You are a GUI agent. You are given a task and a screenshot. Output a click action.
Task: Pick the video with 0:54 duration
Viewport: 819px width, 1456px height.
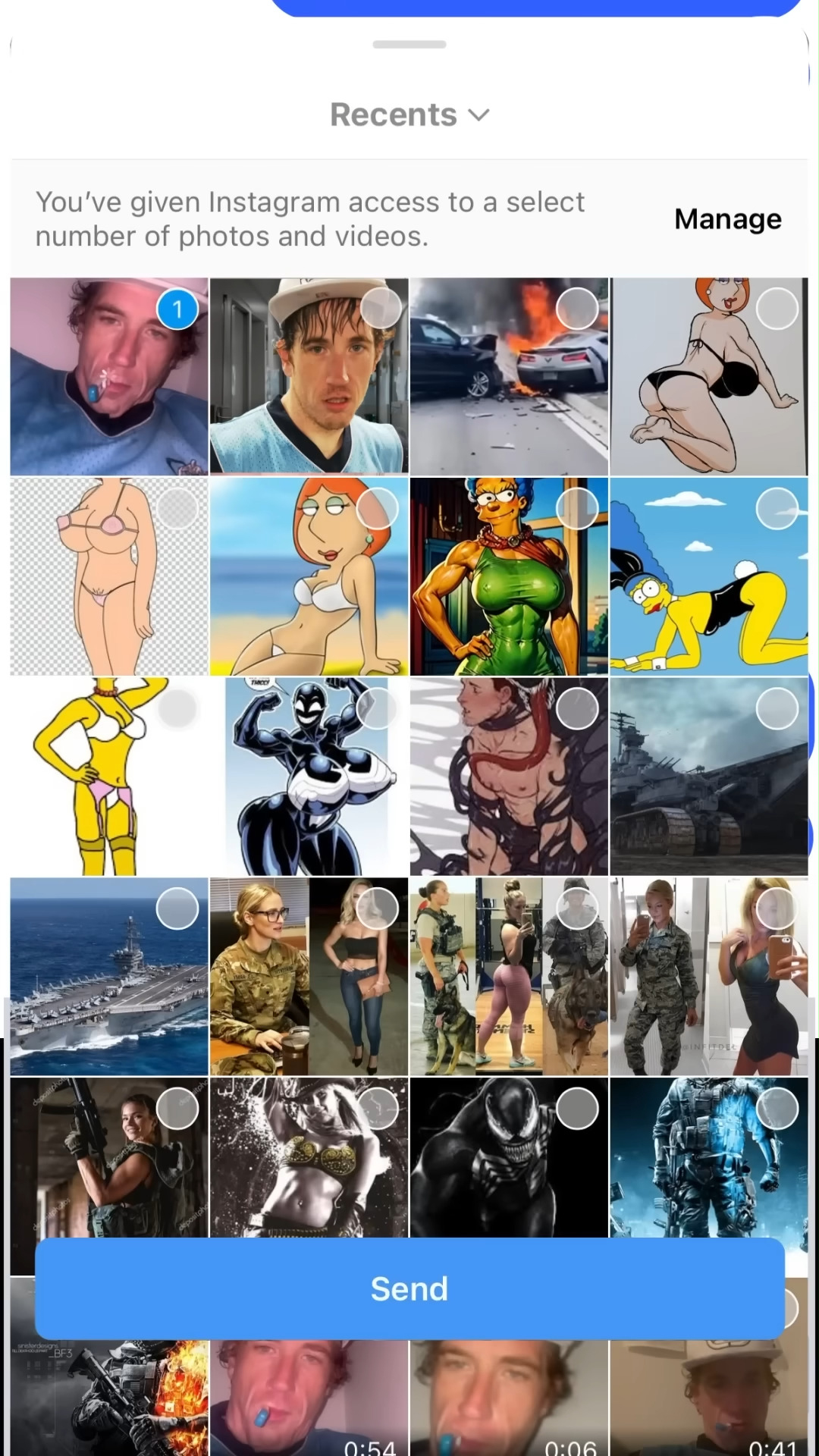(x=309, y=1403)
